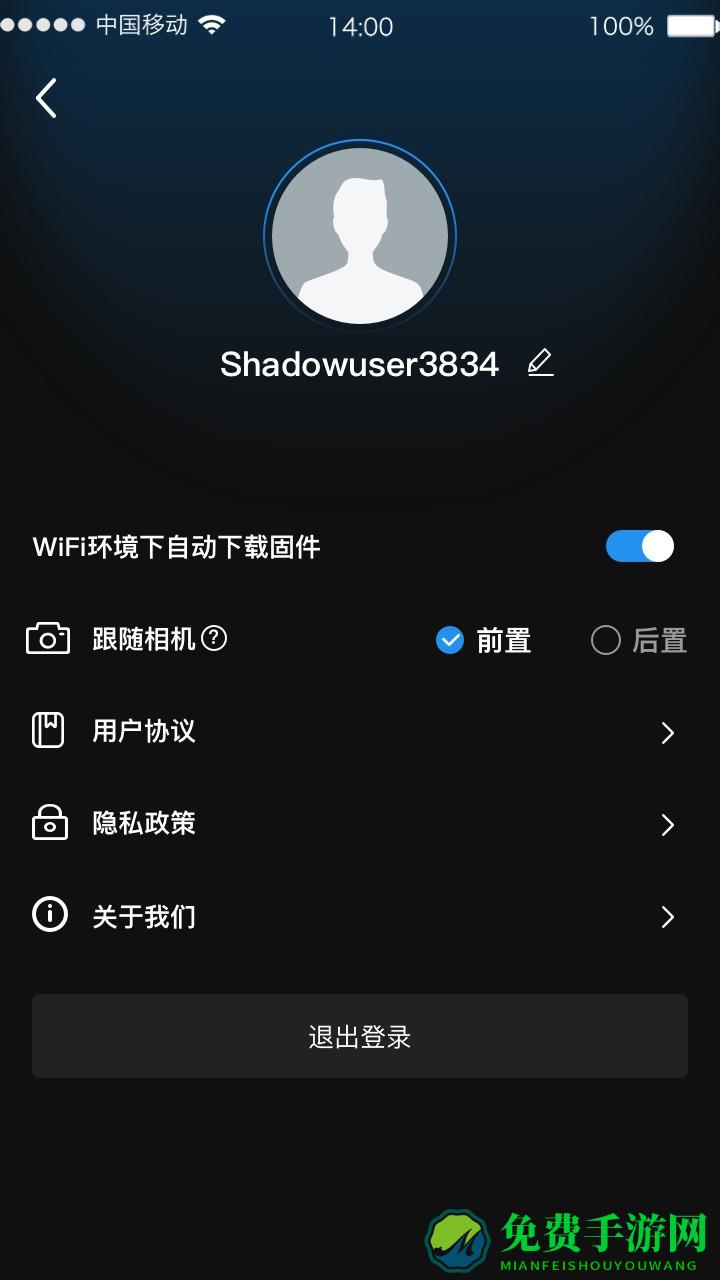The image size is (720, 1280).
Task: Select the 后置 camera option
Action: coord(605,639)
